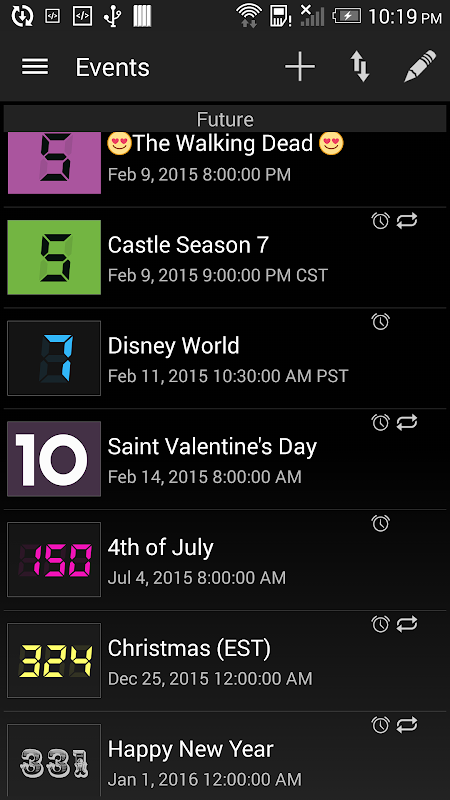The width and height of the screenshot is (450, 800).
Task: Open the Christmas (EST) countdown
Action: (x=225, y=661)
